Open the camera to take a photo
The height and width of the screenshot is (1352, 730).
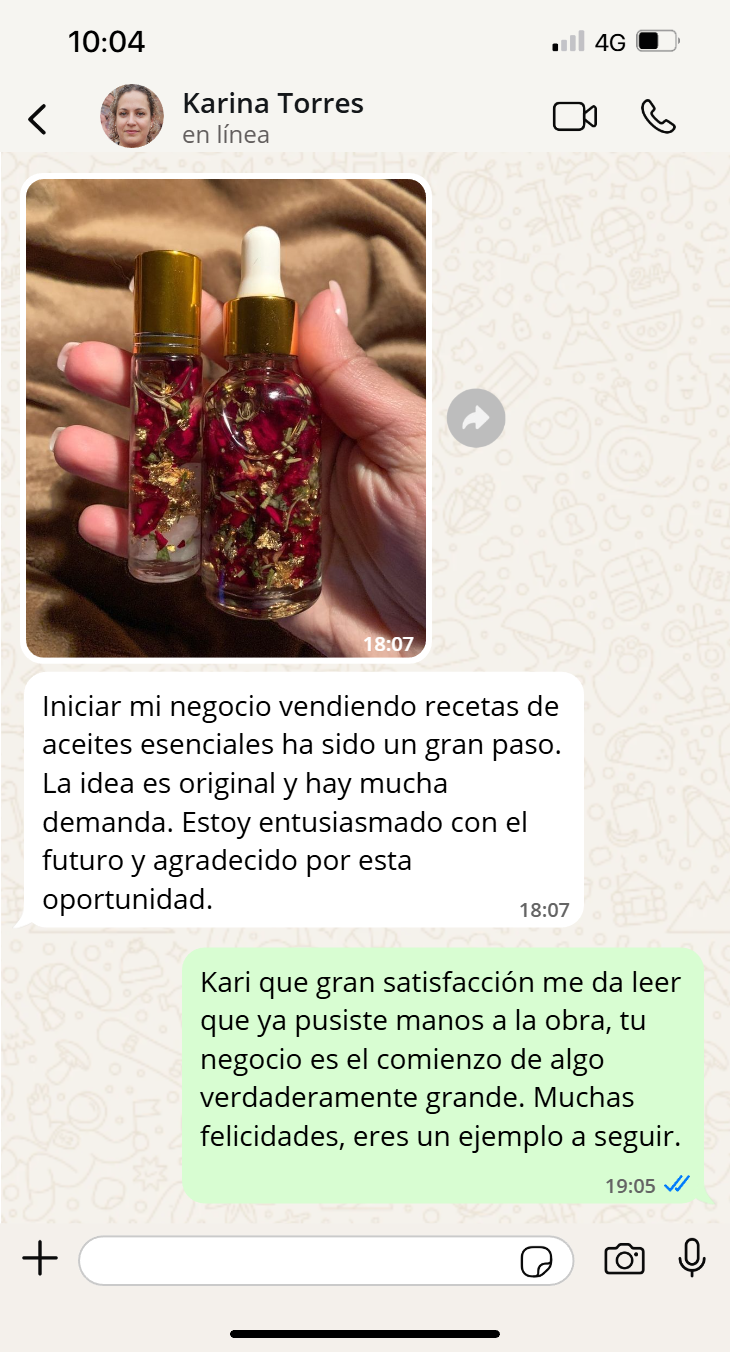point(624,1259)
